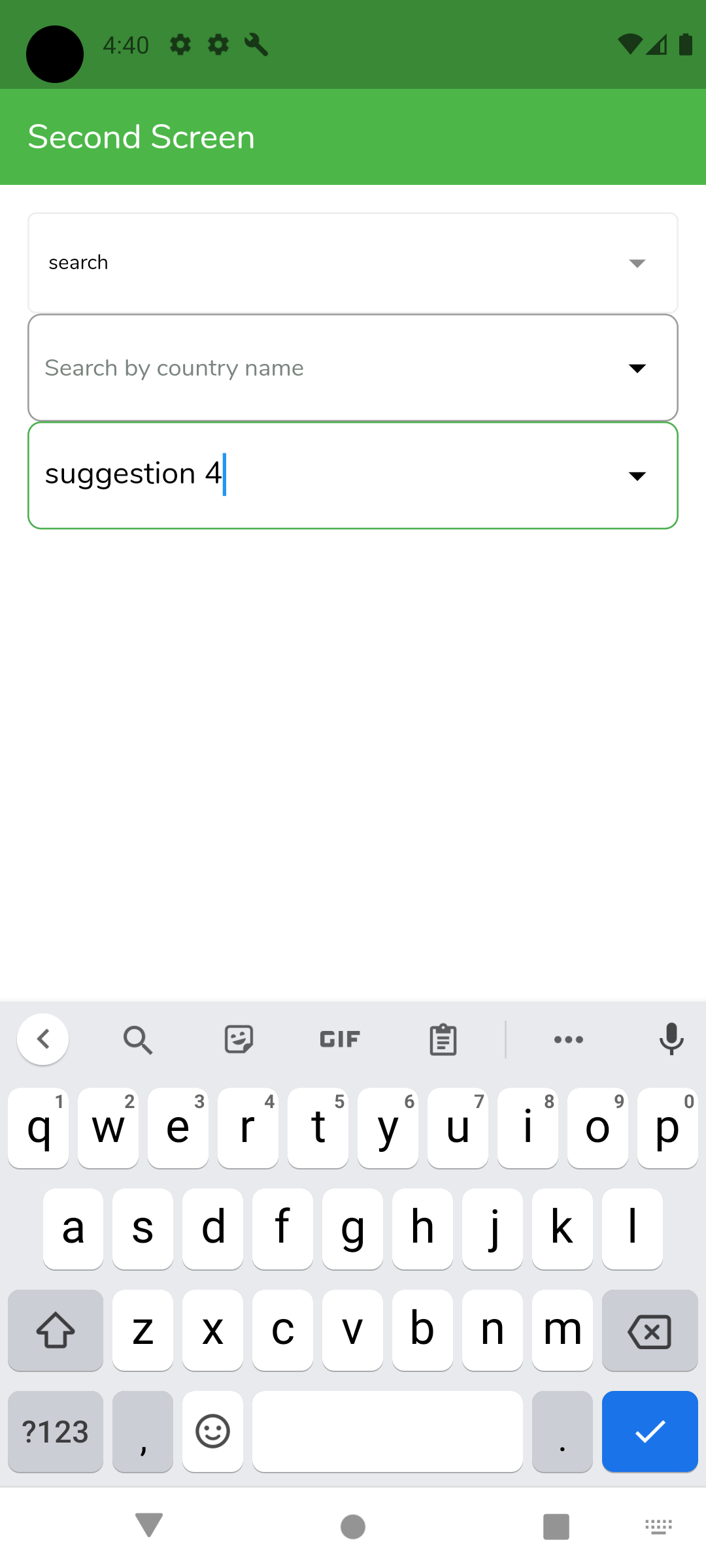Viewport: 706px width, 1568px height.
Task: Expand the suggestion 4 dropdown
Action: click(x=637, y=475)
